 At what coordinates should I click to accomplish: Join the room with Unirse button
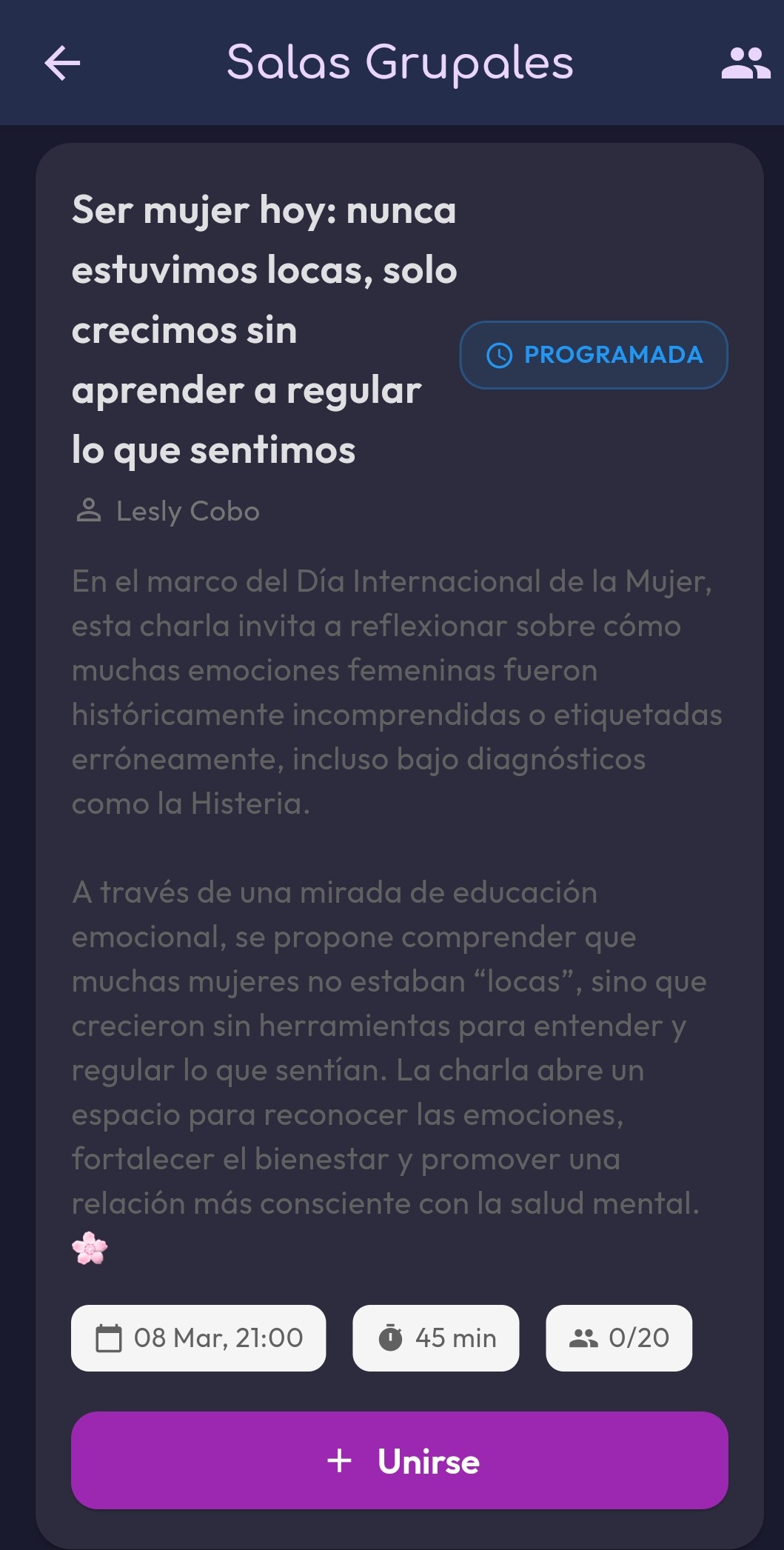pyautogui.click(x=400, y=1460)
